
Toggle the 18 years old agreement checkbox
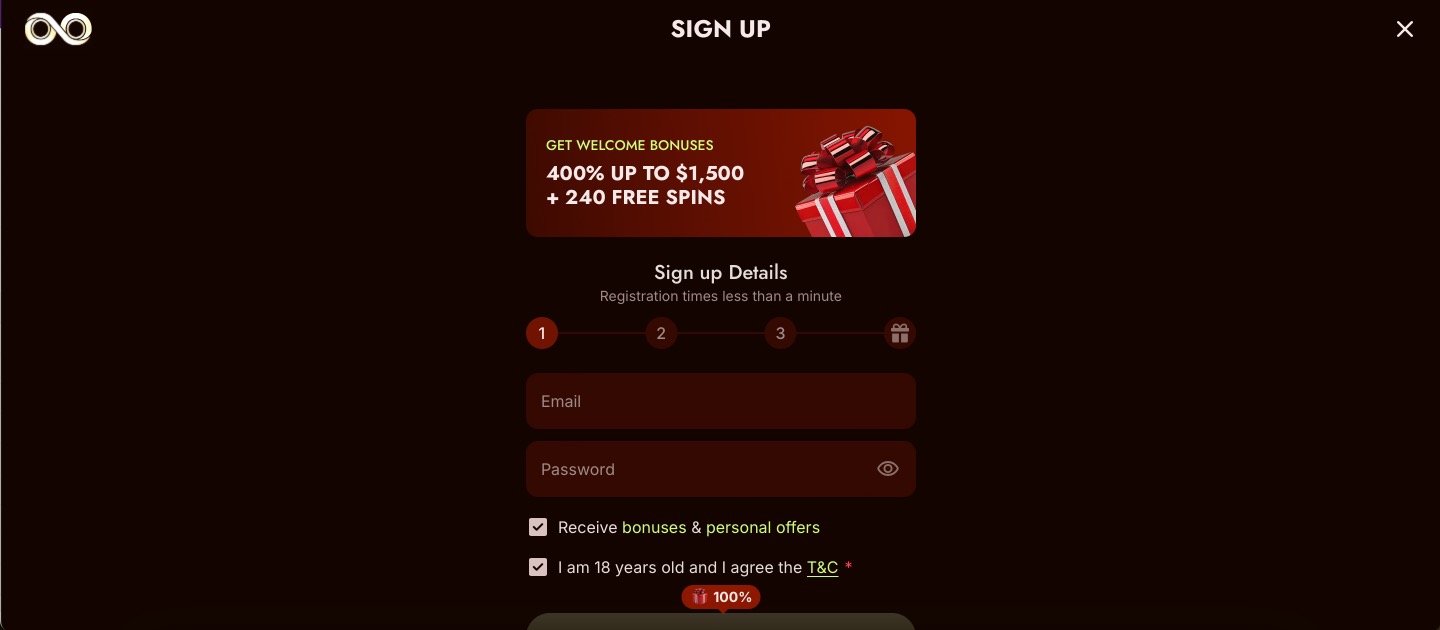pos(538,567)
